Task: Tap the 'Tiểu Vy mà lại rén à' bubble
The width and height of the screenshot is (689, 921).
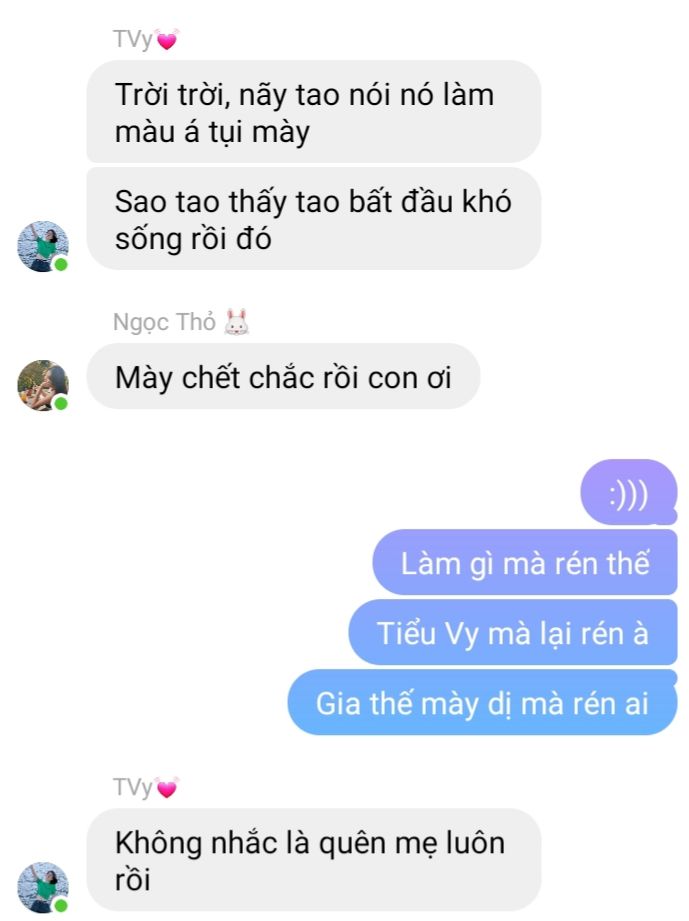Action: 513,633
